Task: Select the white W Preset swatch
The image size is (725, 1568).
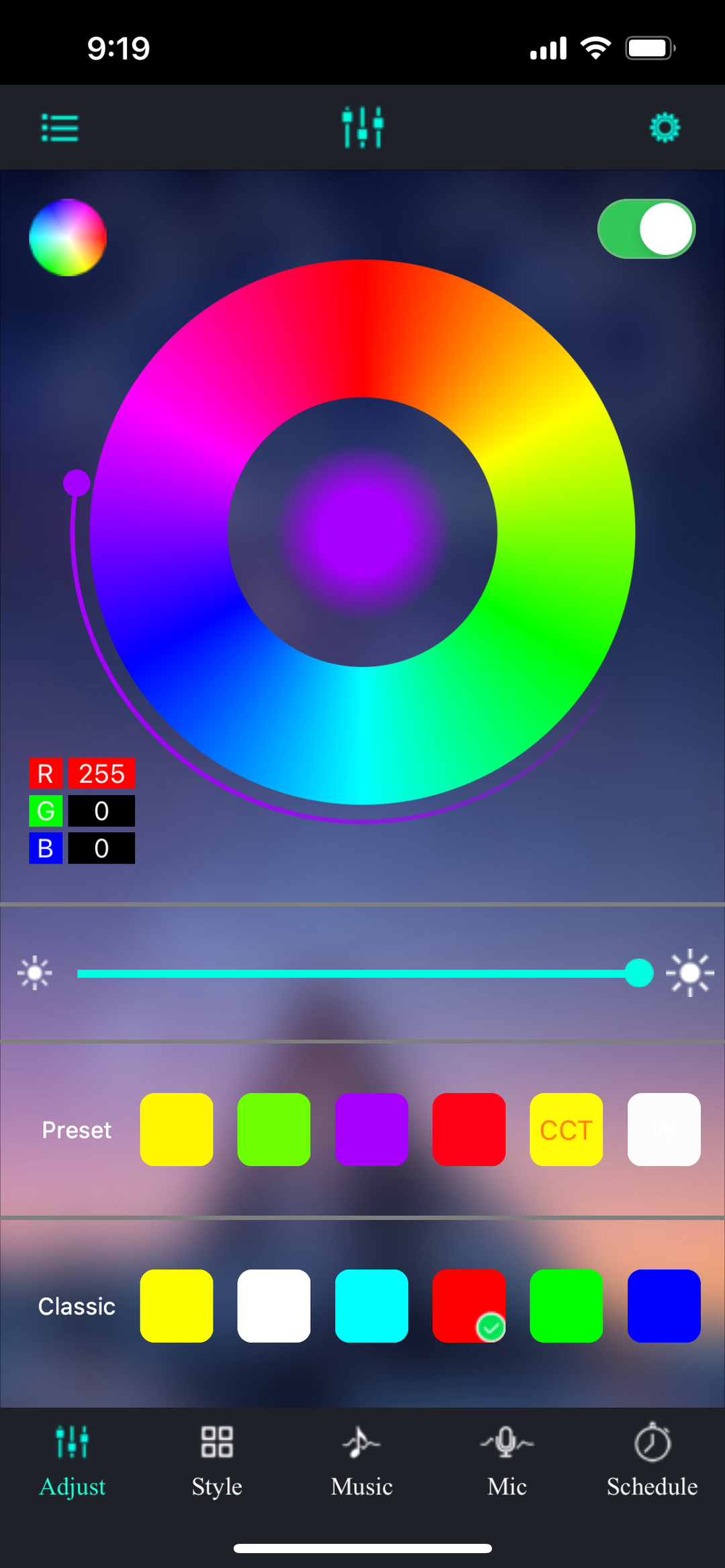Action: (664, 1129)
